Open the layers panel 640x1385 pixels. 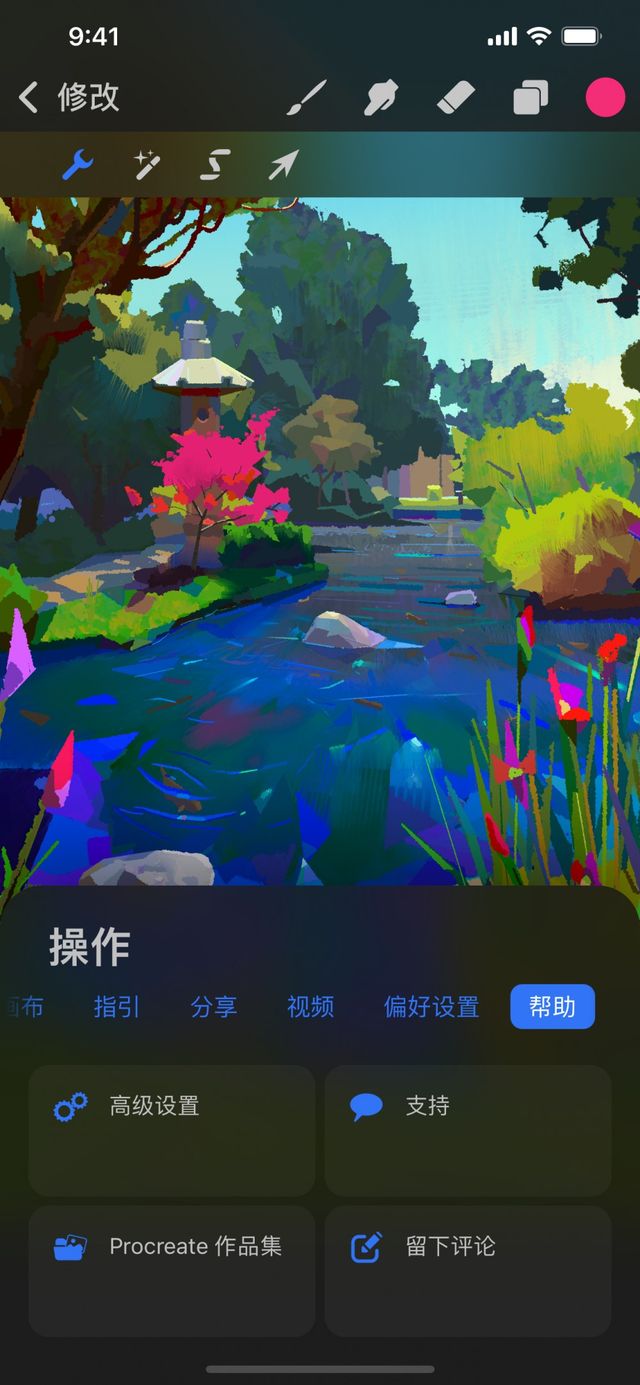click(530, 98)
